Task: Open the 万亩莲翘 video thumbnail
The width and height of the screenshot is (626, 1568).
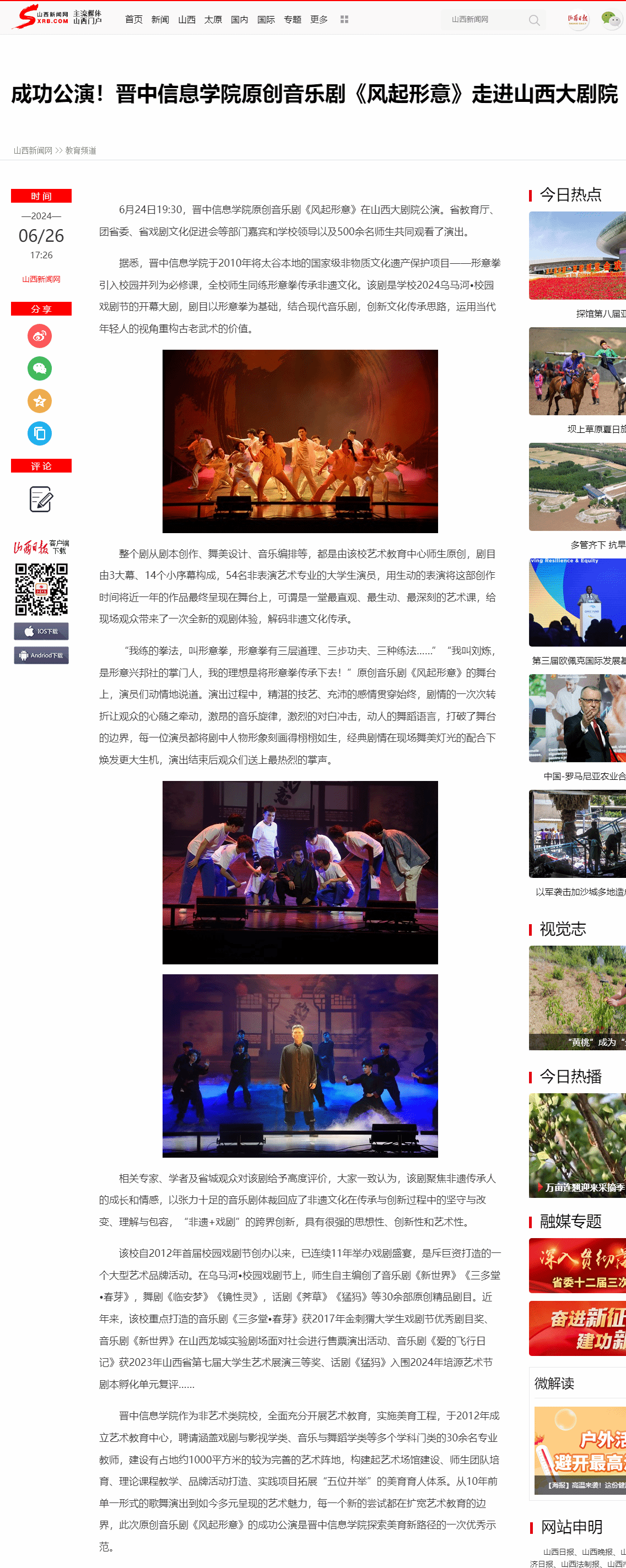Action: [x=578, y=1144]
